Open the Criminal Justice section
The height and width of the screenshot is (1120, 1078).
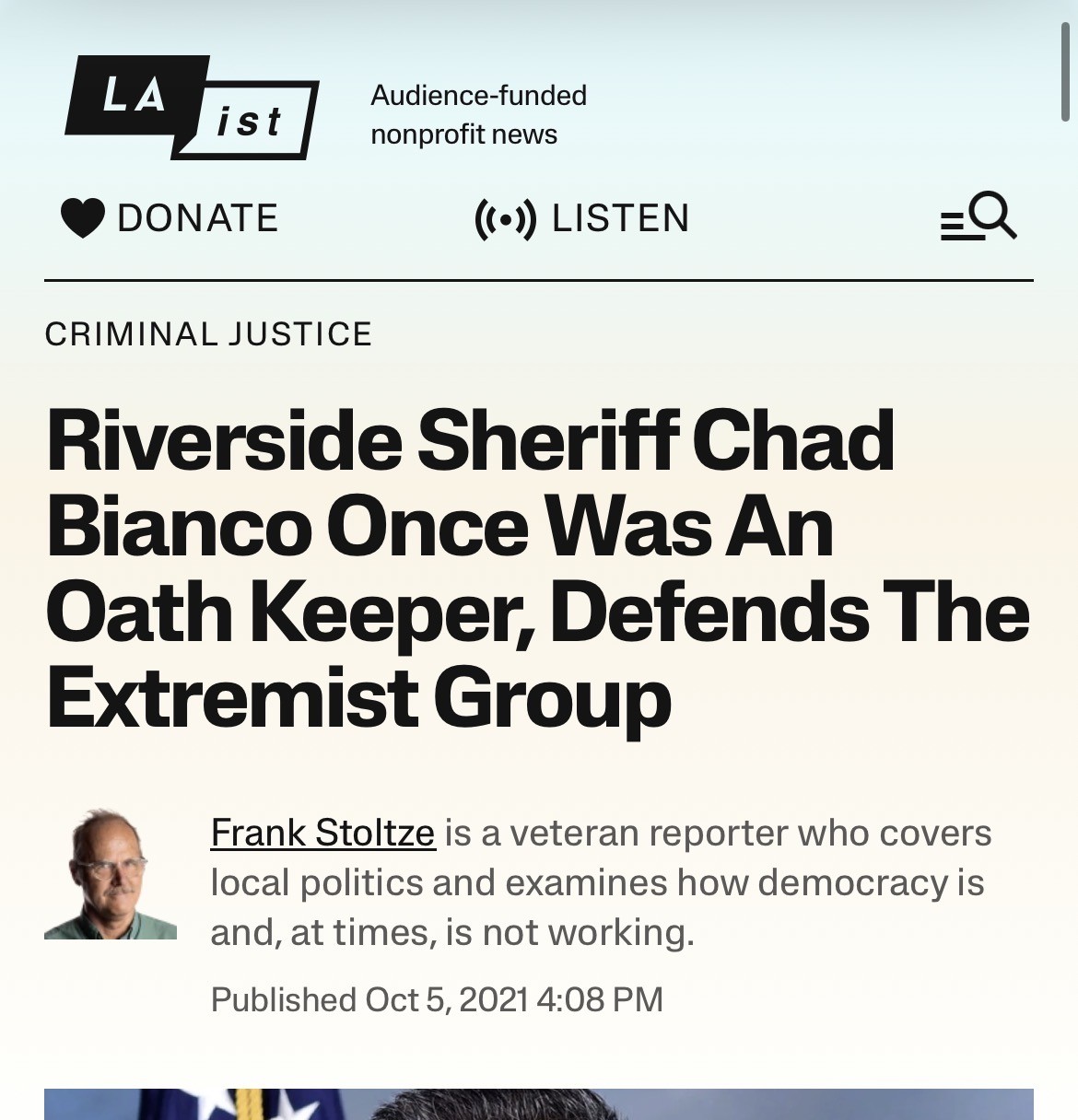click(x=208, y=333)
